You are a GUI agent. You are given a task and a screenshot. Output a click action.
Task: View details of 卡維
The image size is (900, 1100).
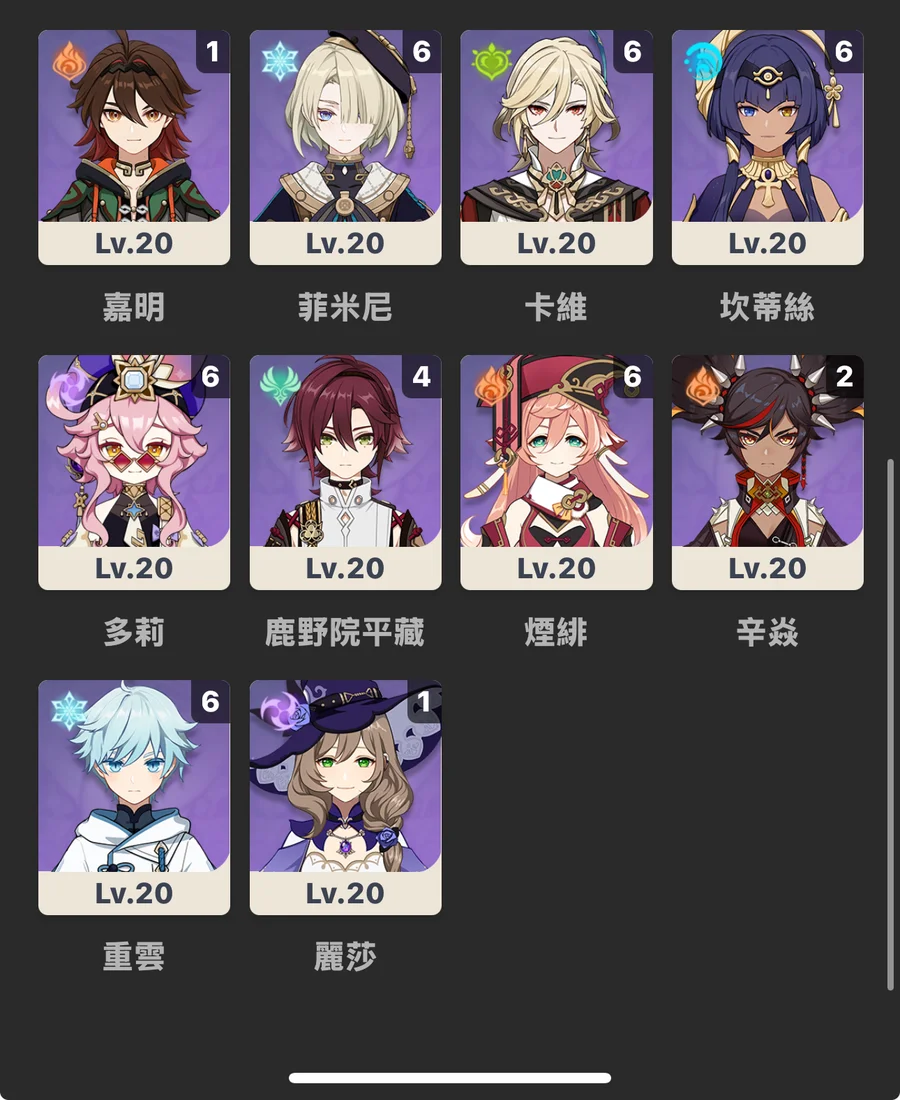tap(556, 147)
